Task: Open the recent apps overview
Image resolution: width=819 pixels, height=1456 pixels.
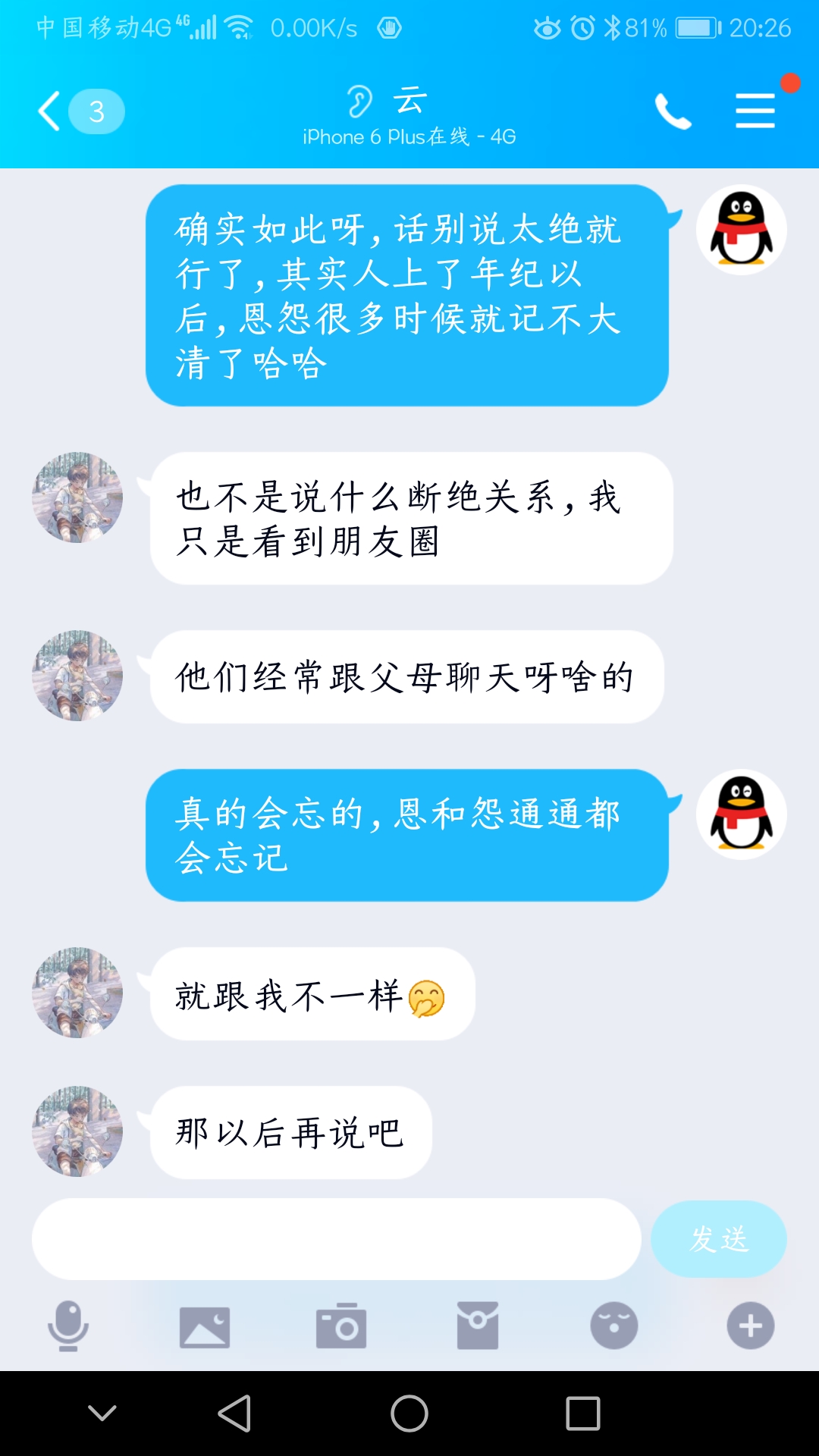Action: point(583,1414)
